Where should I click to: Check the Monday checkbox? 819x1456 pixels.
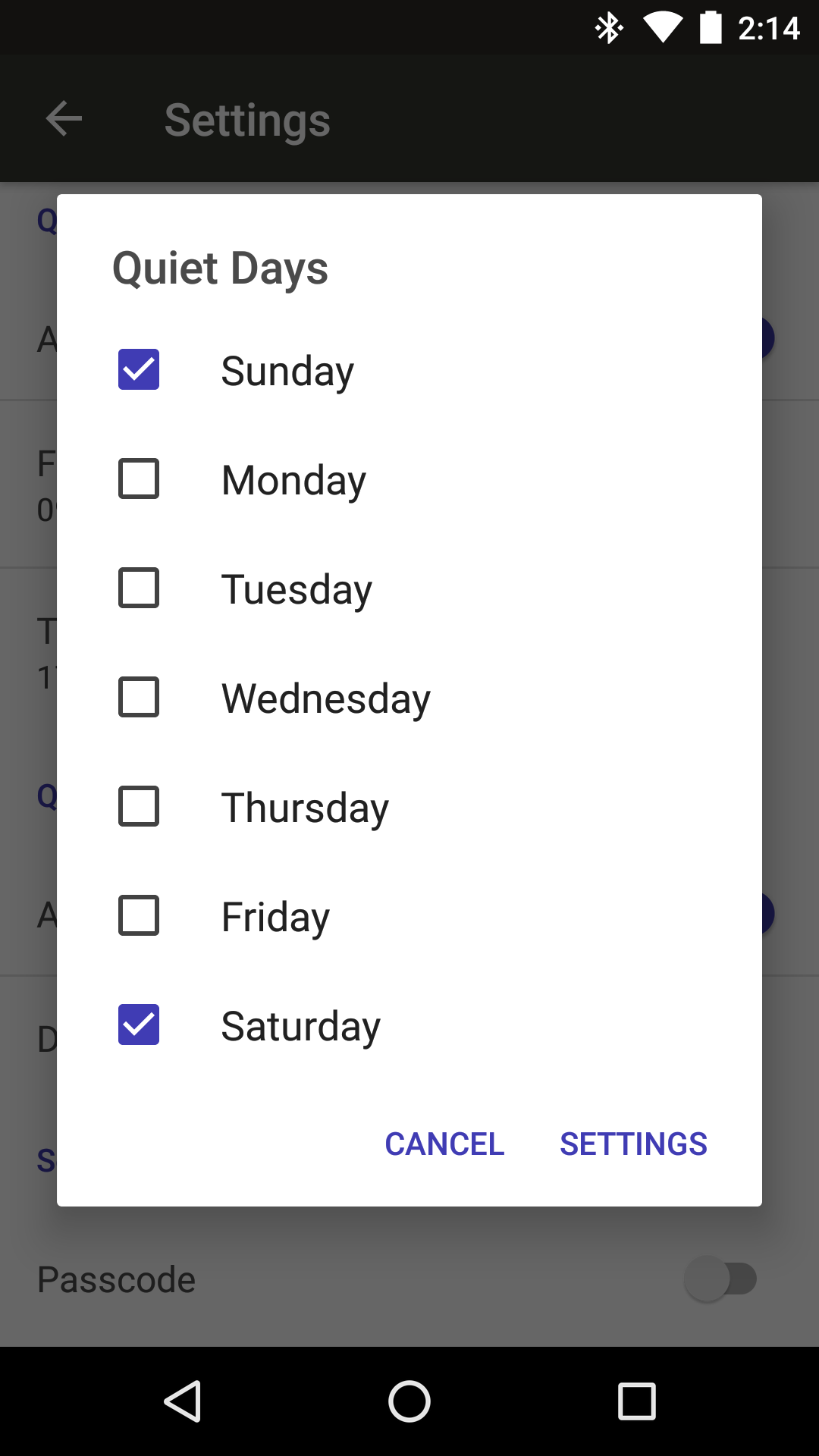(138, 479)
